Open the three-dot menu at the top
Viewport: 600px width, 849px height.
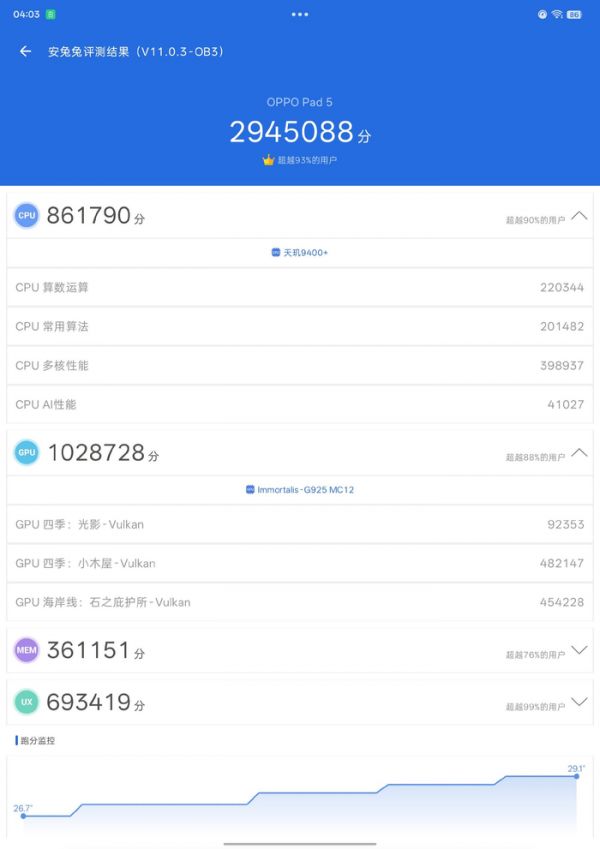300,15
